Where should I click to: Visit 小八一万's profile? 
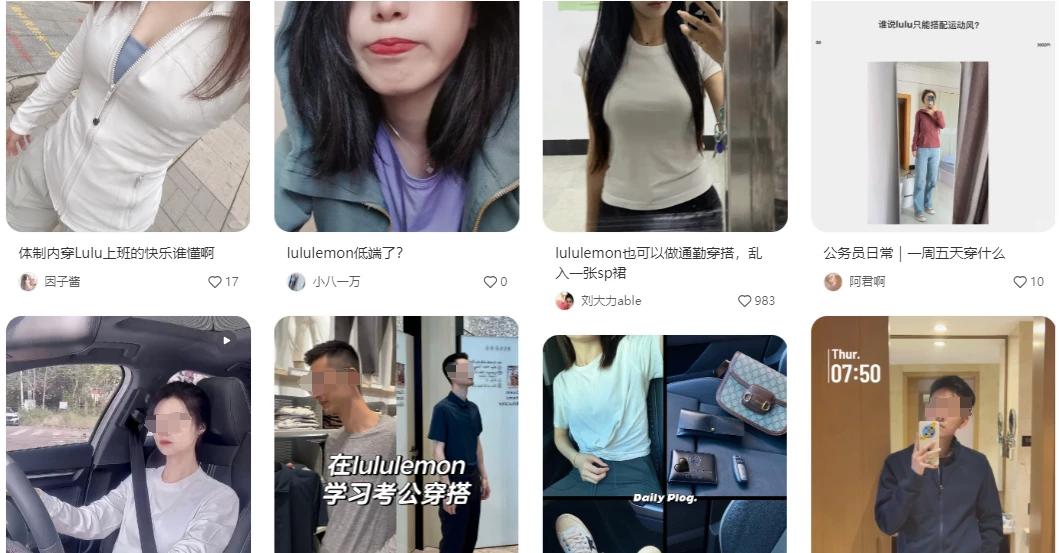click(336, 282)
